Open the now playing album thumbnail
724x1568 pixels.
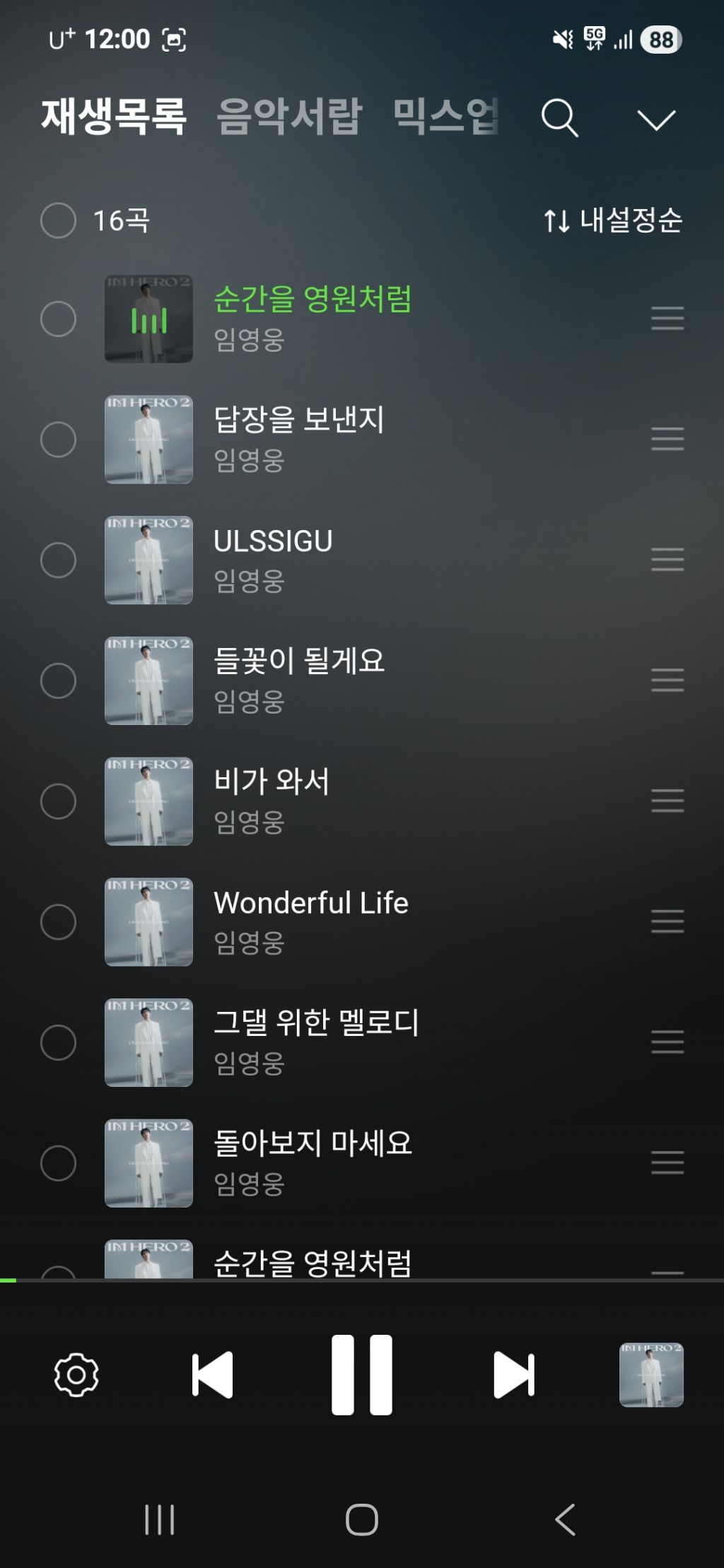pos(651,1375)
